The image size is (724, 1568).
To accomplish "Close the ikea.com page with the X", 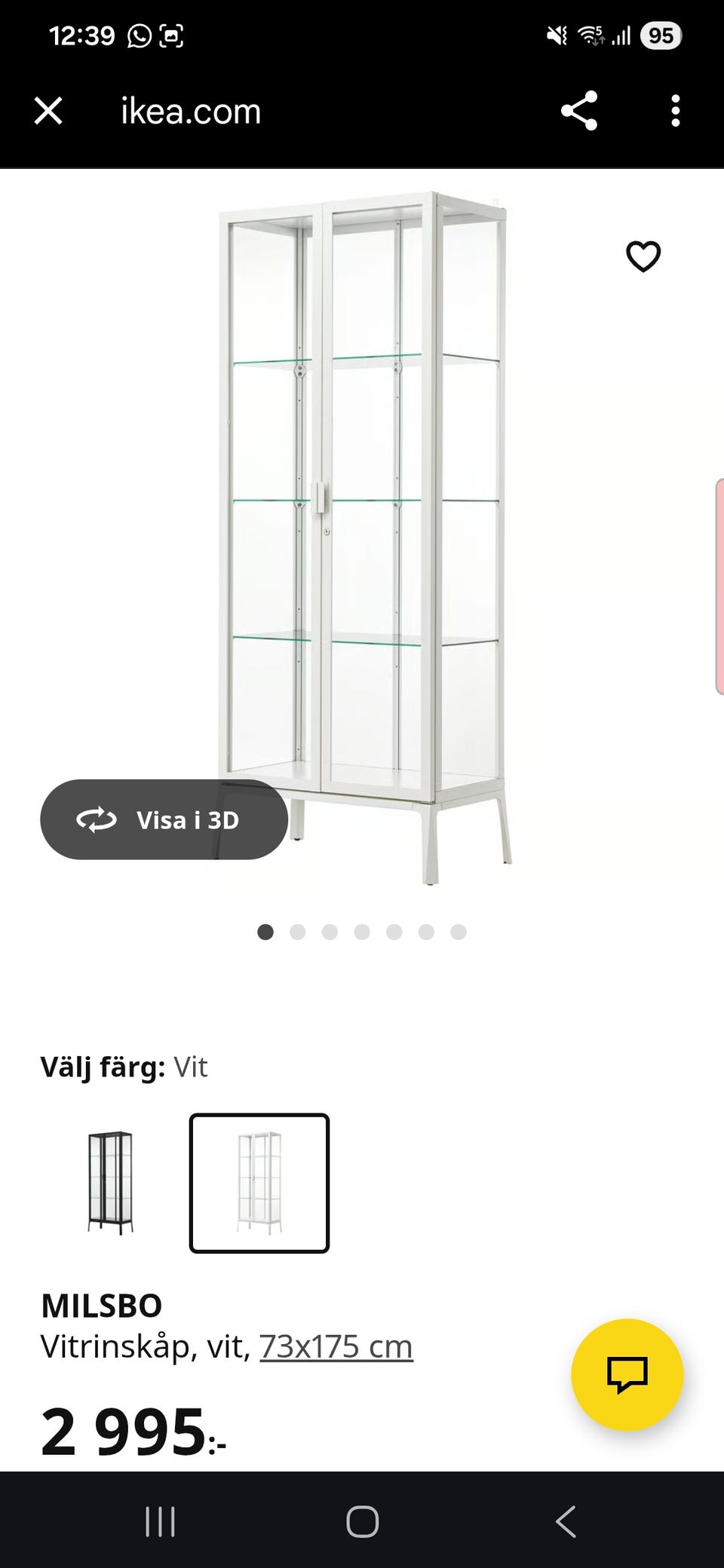I will (x=48, y=112).
